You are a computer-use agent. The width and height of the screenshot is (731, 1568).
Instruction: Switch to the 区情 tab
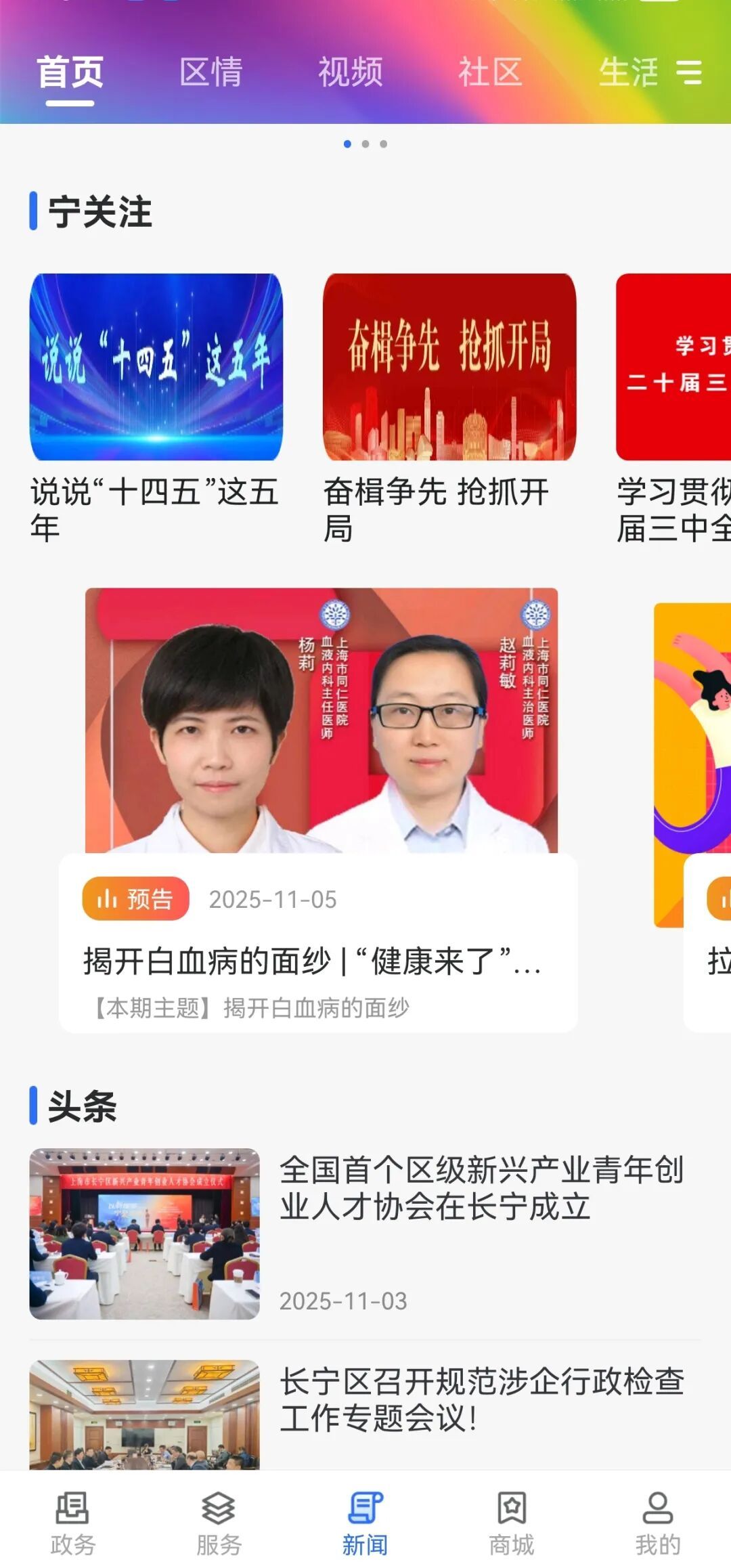(x=211, y=72)
